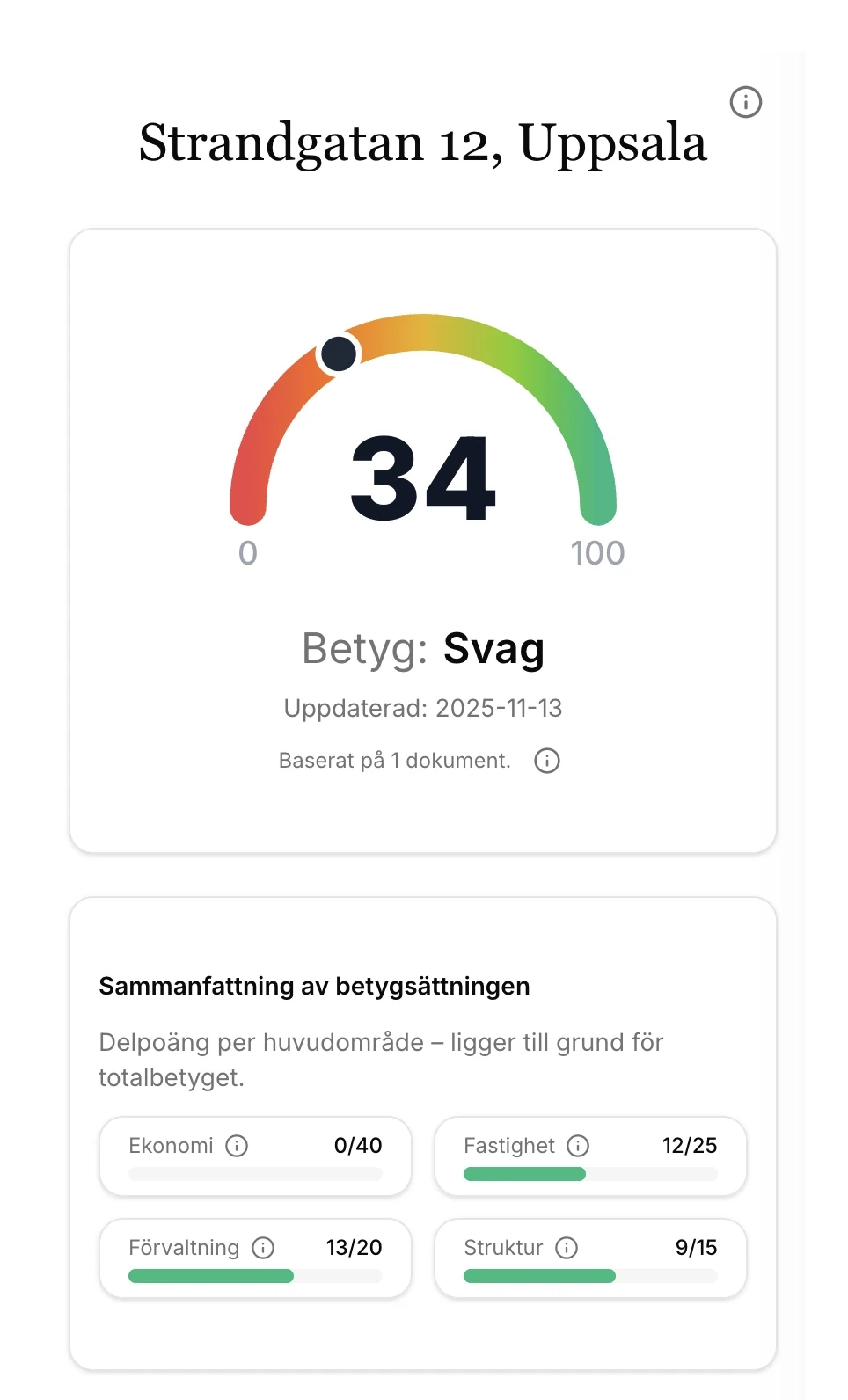Expand the Förvaltning 13/20 card for details
Image resolution: width=848 pixels, height=1400 pixels.
(254, 1258)
